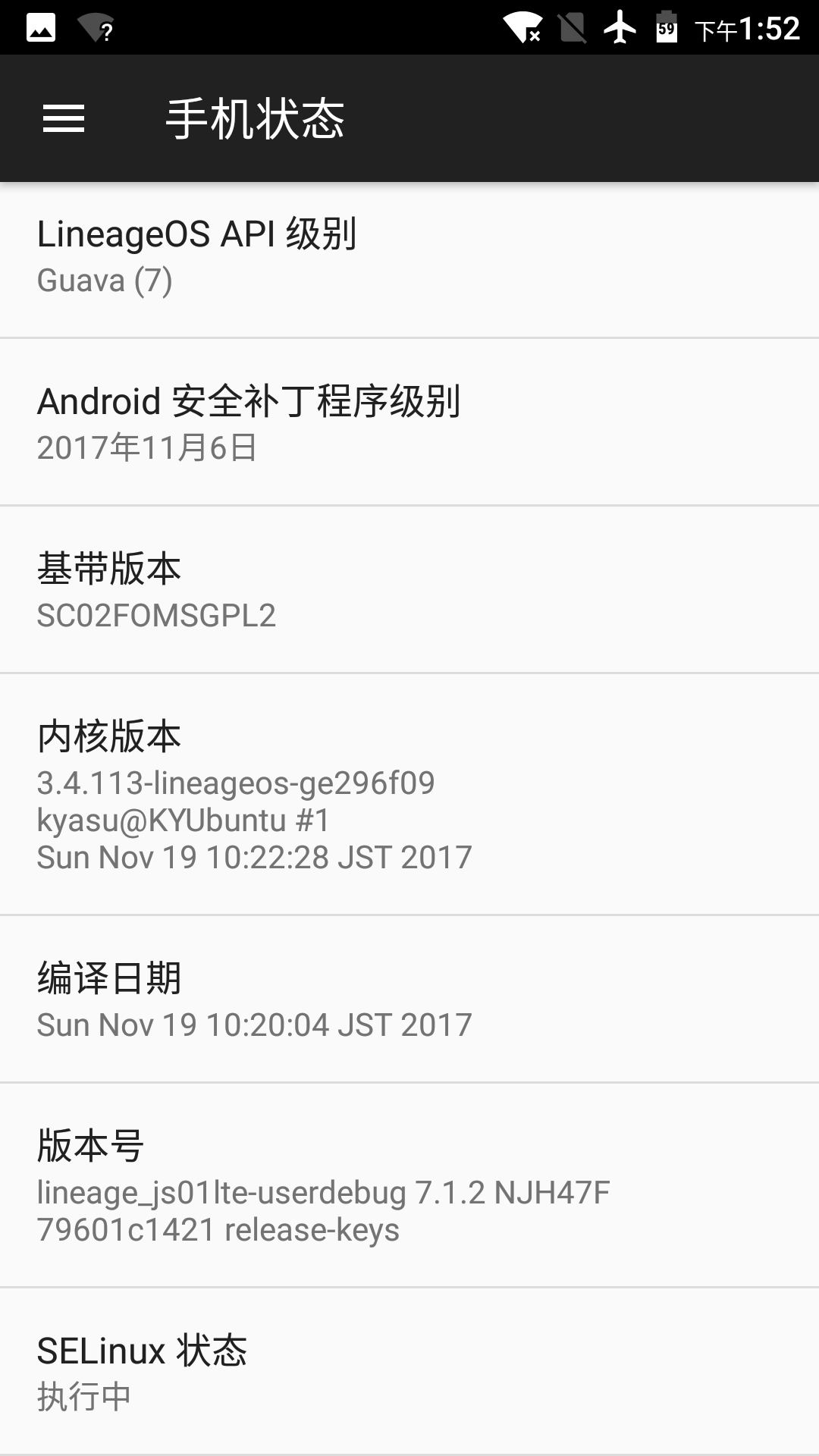Image resolution: width=819 pixels, height=1456 pixels.
Task: Open the Android 安全补丁程序级别 row
Action: 409,422
